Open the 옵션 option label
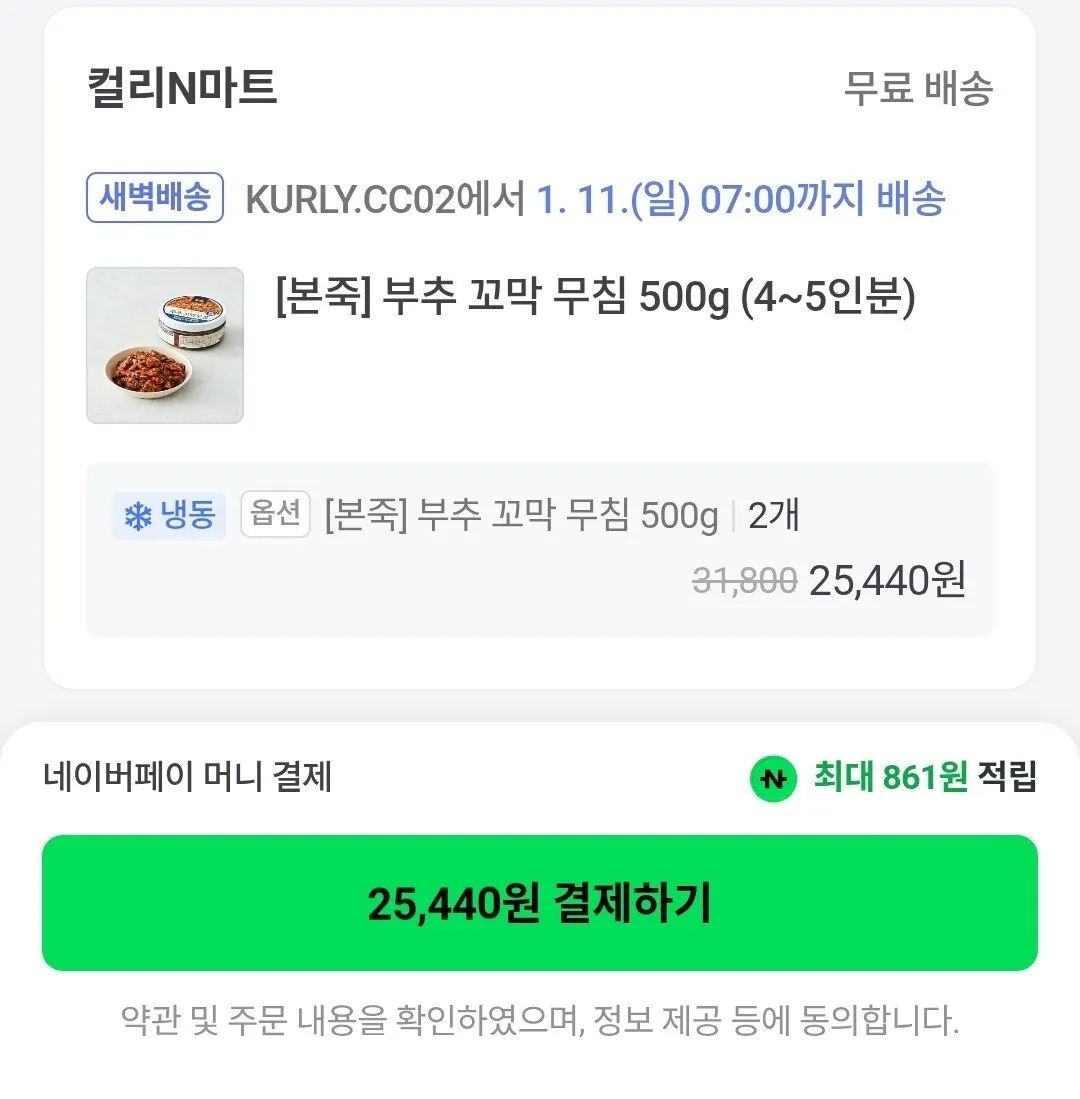The width and height of the screenshot is (1080, 1099). tap(275, 516)
